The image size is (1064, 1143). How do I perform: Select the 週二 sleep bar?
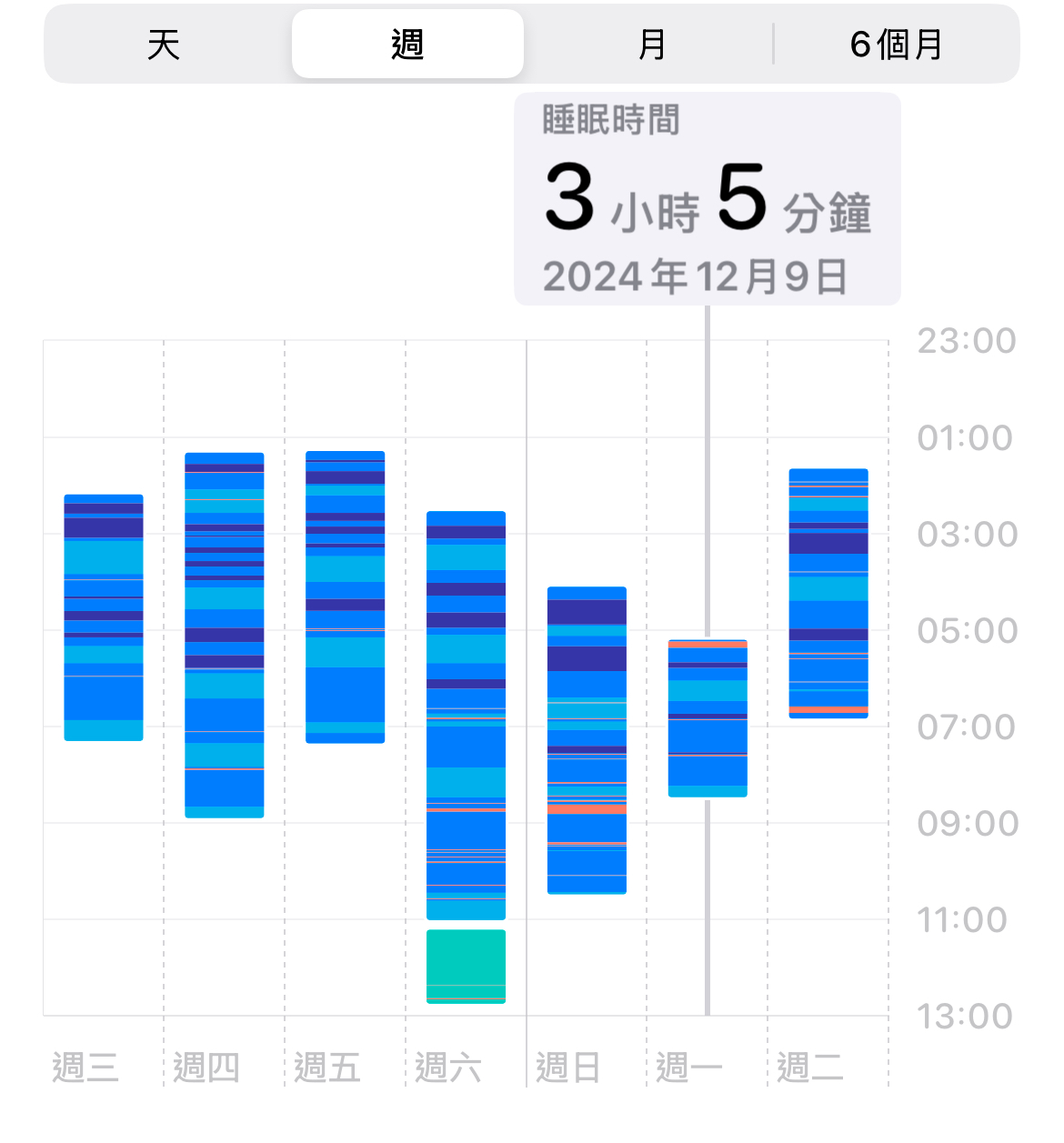828,593
